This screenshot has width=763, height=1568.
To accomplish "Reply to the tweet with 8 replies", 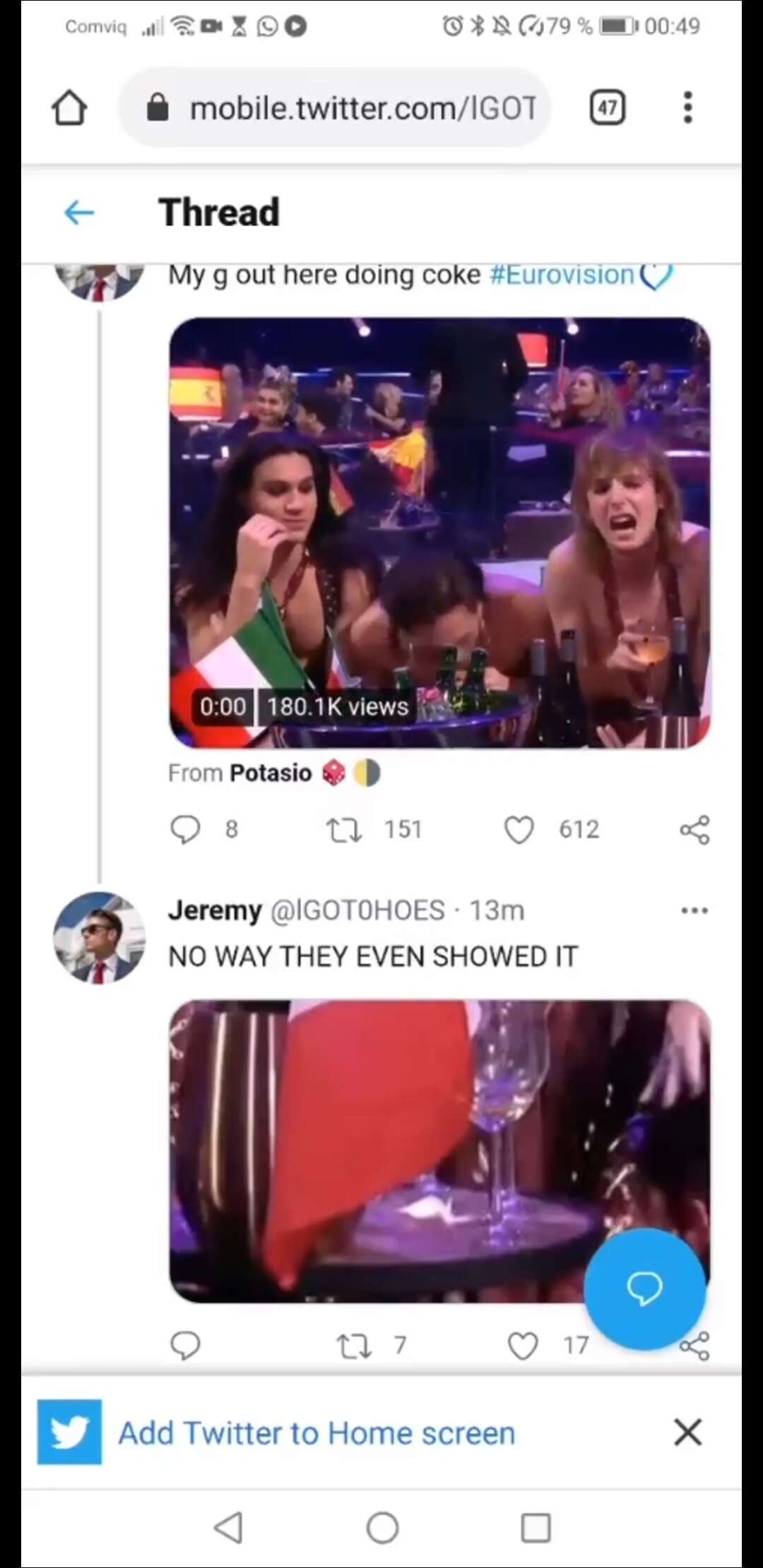I will (x=186, y=829).
